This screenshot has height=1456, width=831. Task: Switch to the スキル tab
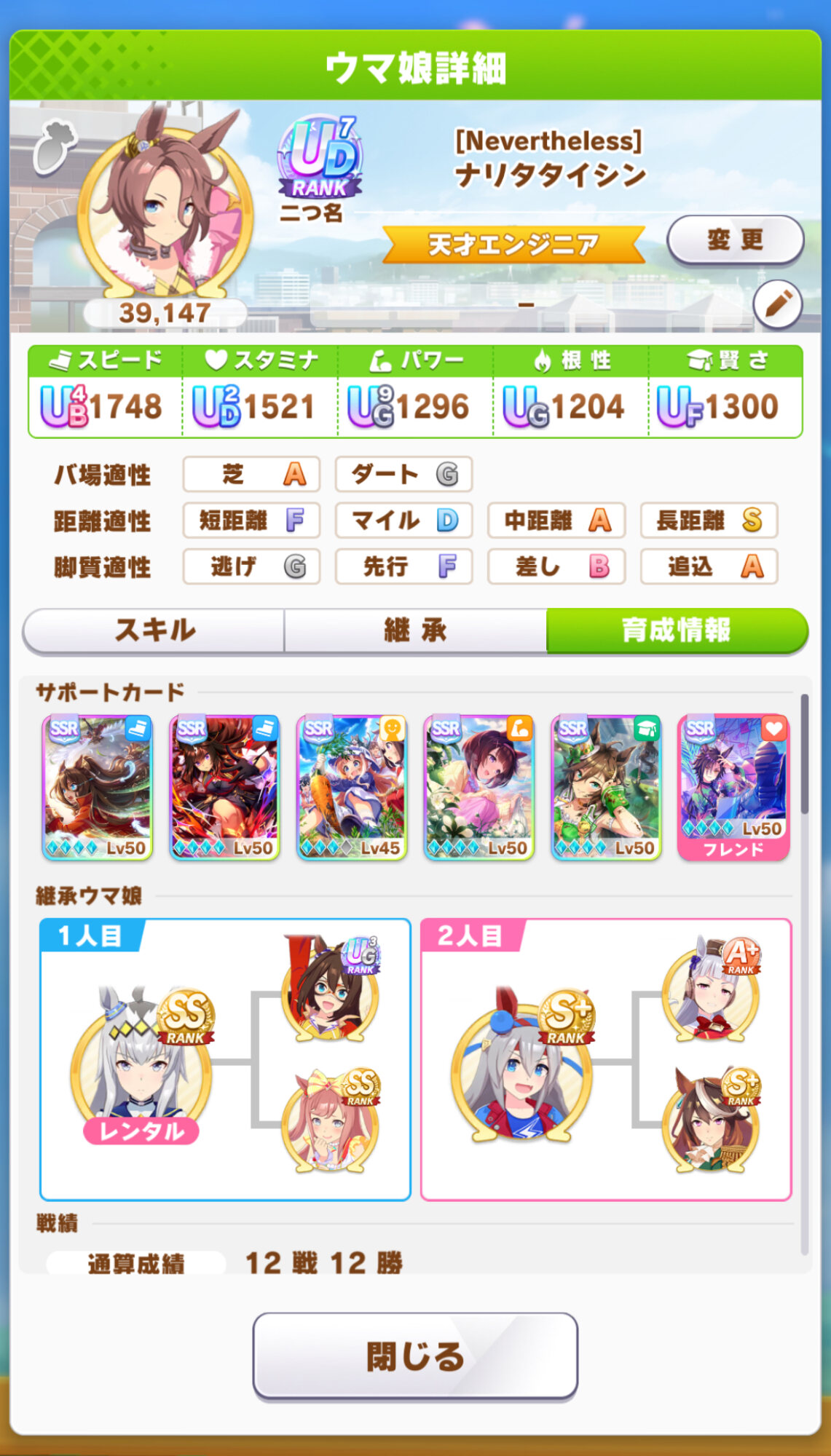coord(154,630)
